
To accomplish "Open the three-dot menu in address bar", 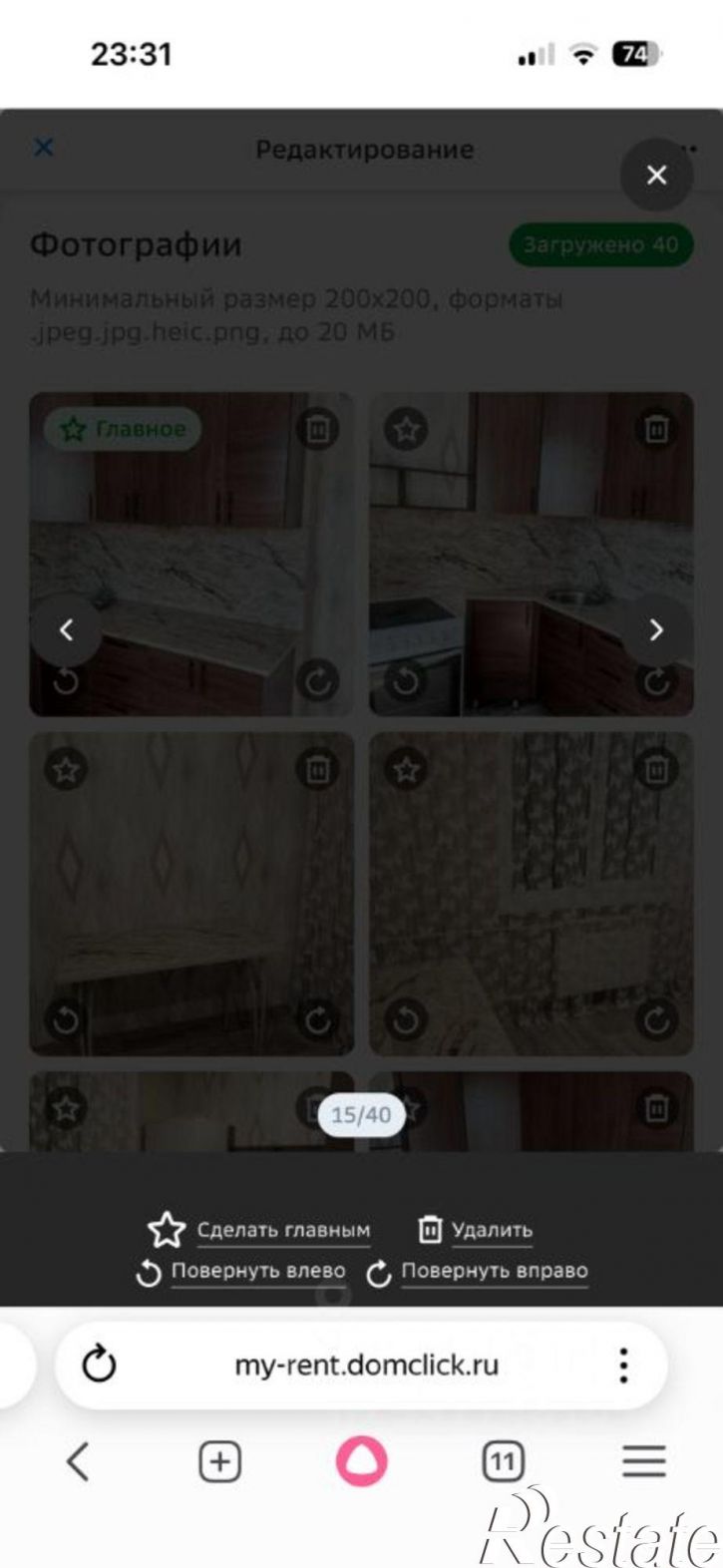I will point(623,1365).
